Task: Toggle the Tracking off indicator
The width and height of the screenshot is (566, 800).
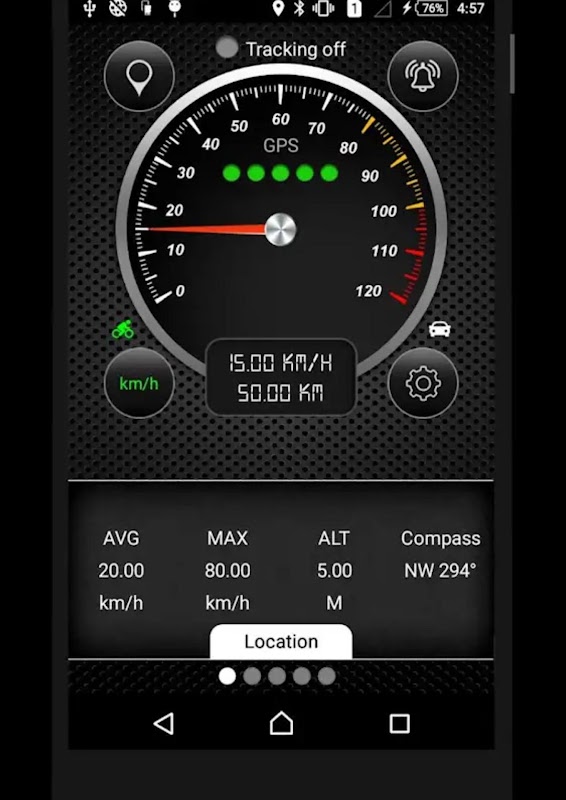Action: click(x=281, y=49)
